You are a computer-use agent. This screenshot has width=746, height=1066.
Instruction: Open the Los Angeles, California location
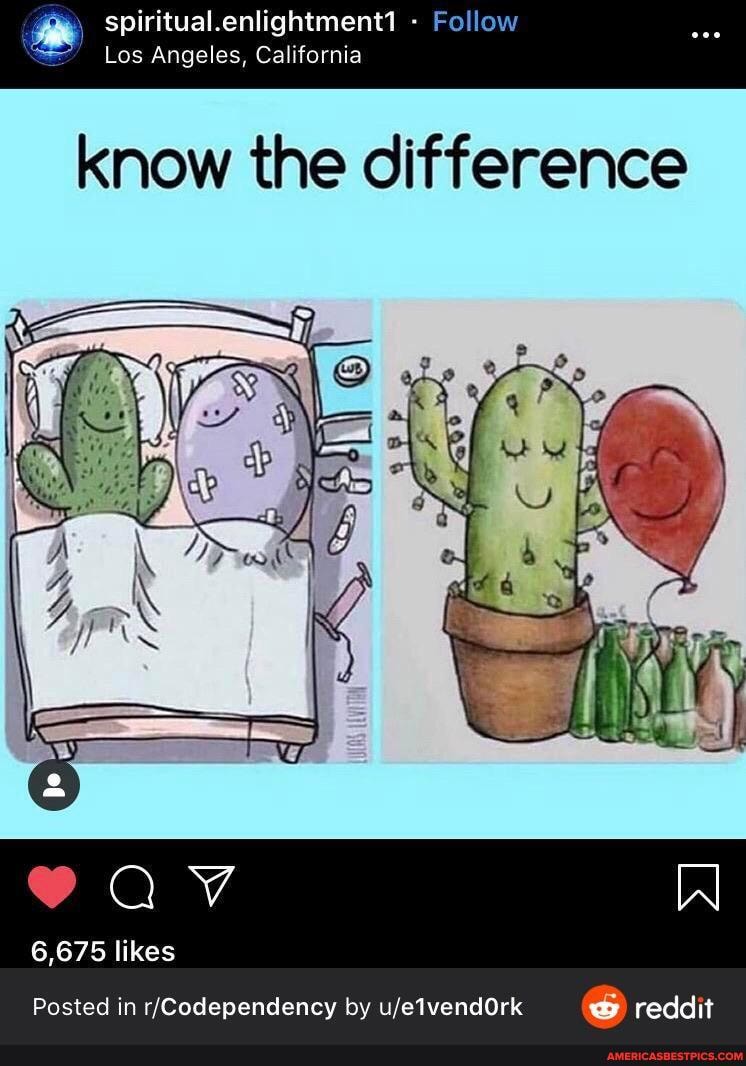point(233,55)
